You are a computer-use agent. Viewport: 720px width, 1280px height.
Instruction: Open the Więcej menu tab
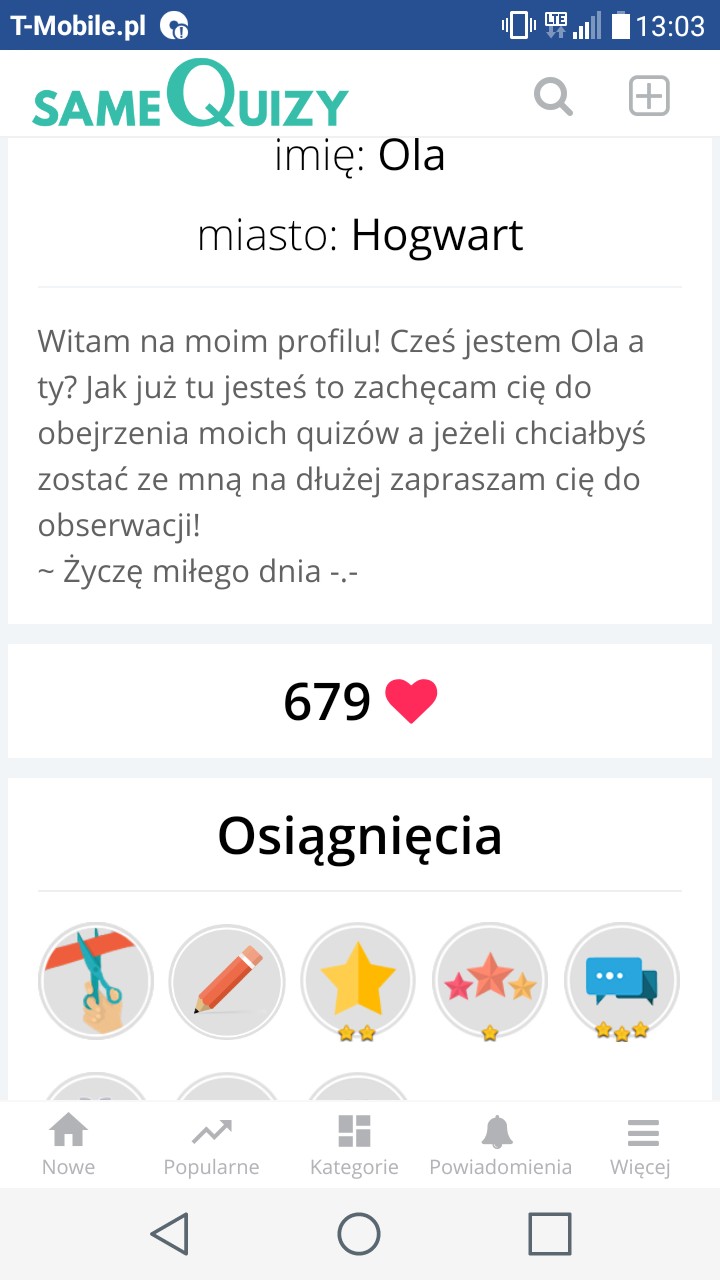(x=641, y=1145)
